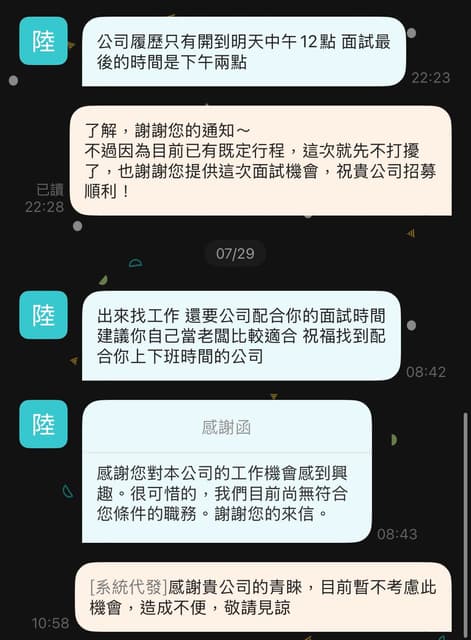Tap 陸 avatar beside the 出來找工作 message
Viewport: 471px width, 640px height.
[43, 315]
